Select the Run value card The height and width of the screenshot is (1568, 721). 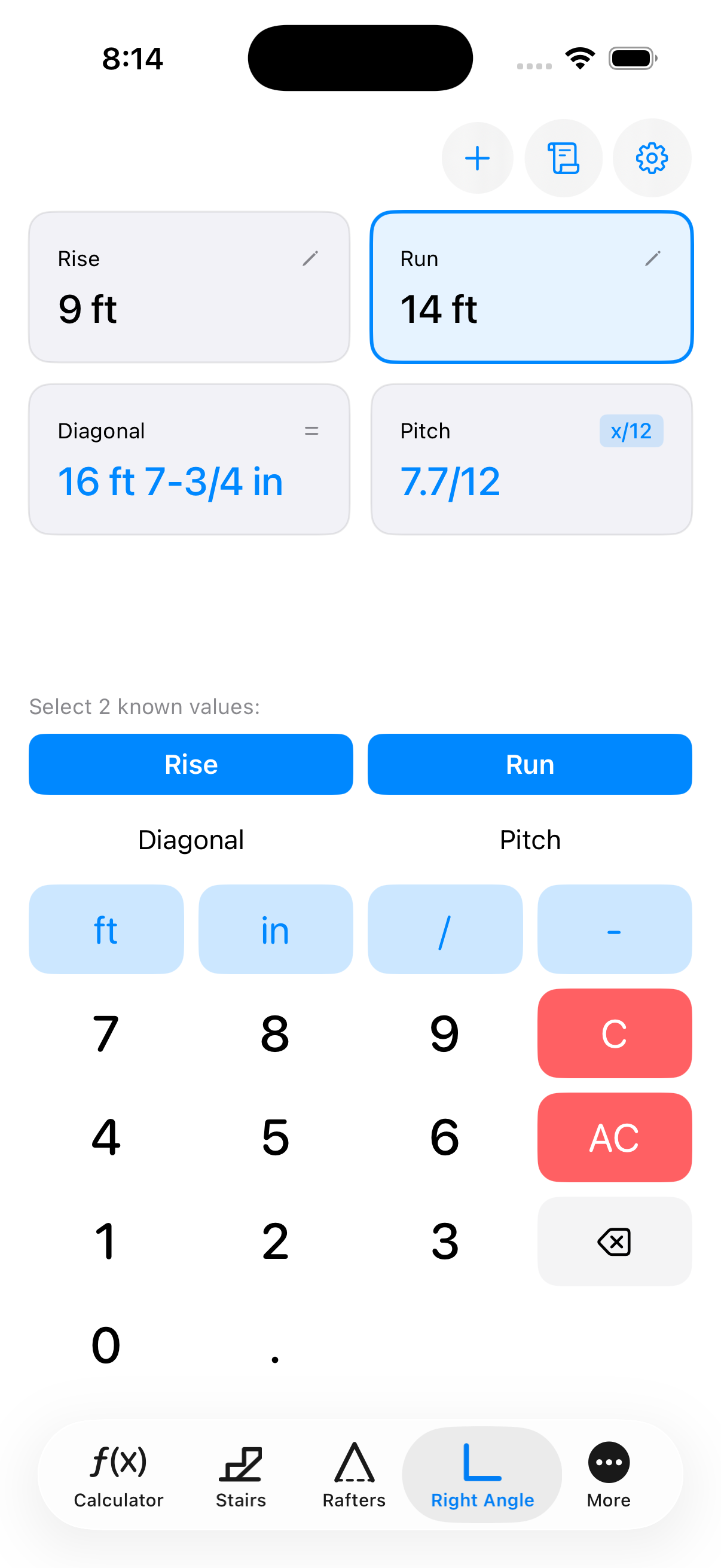pos(530,286)
